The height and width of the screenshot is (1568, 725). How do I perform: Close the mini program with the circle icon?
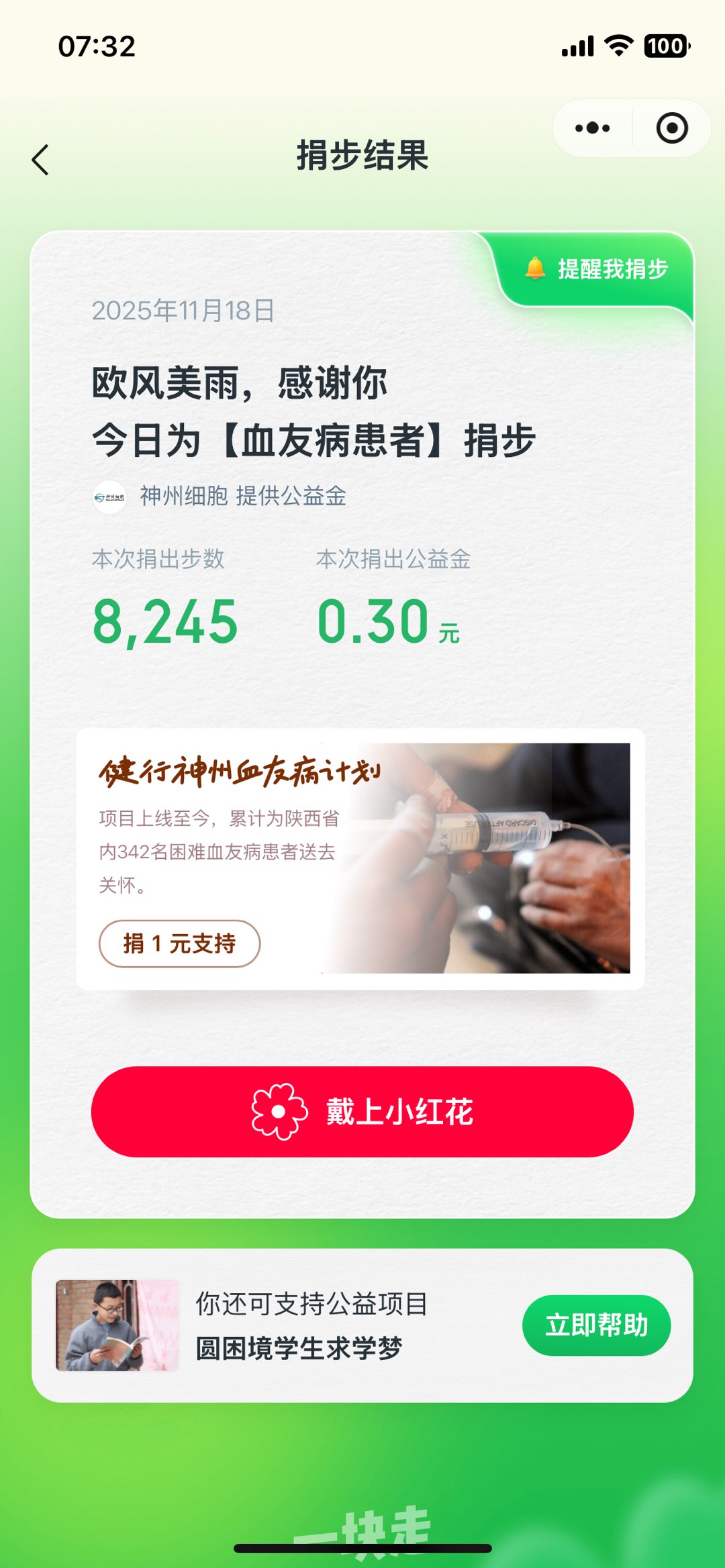coord(672,128)
